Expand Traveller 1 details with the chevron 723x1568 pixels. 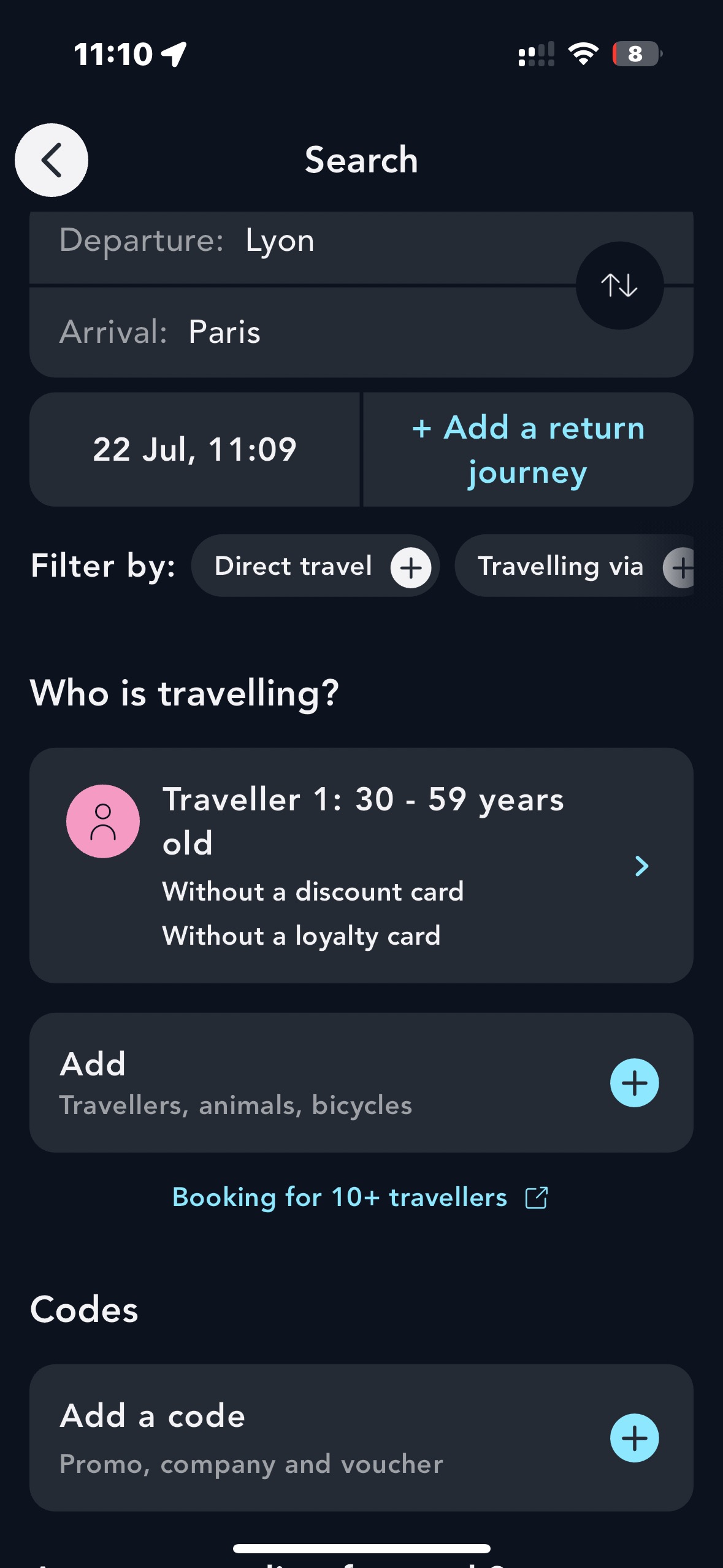pos(641,866)
